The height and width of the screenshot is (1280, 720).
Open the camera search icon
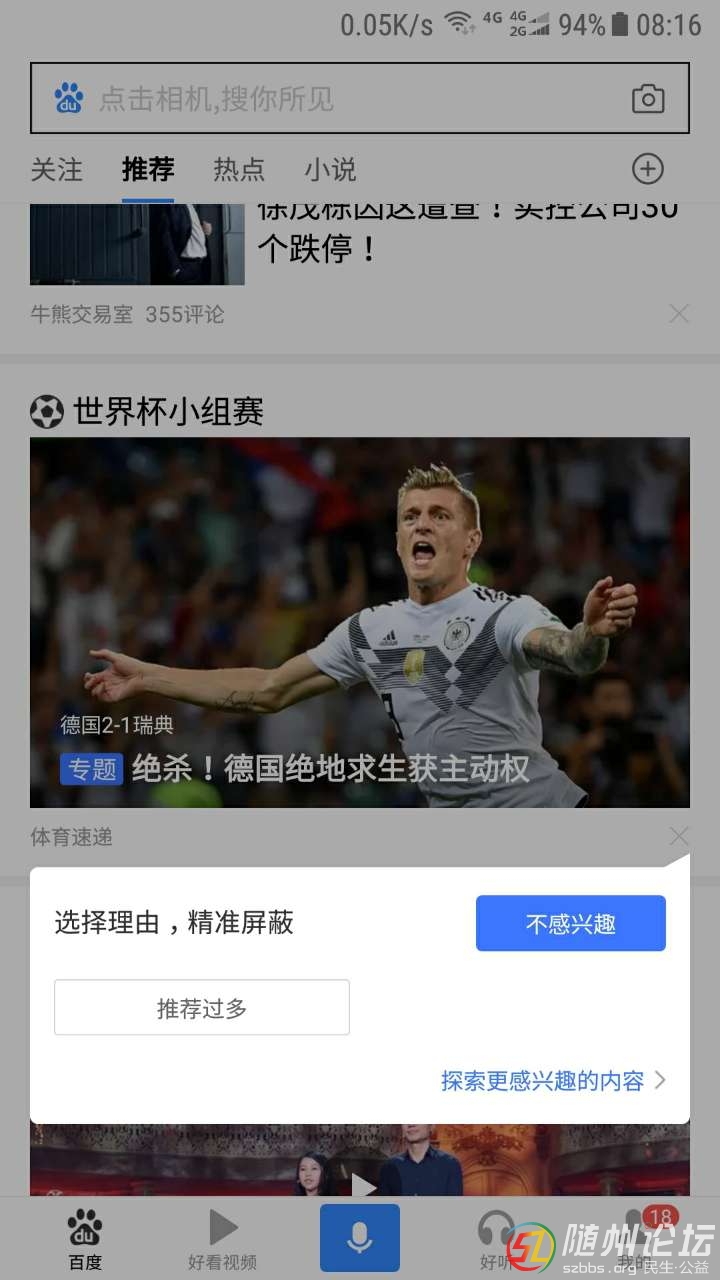pos(648,98)
